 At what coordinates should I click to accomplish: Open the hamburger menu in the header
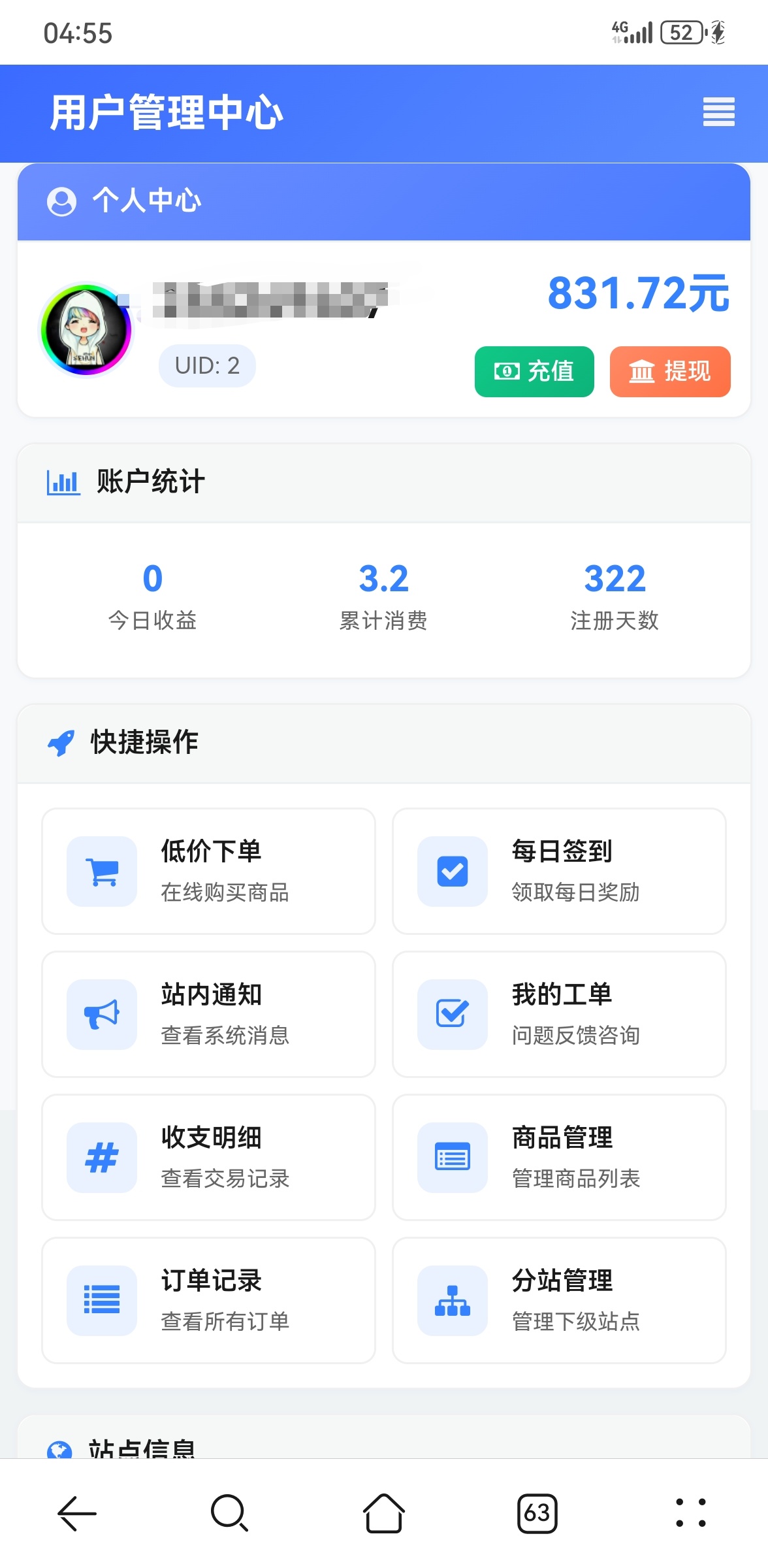[x=718, y=112]
